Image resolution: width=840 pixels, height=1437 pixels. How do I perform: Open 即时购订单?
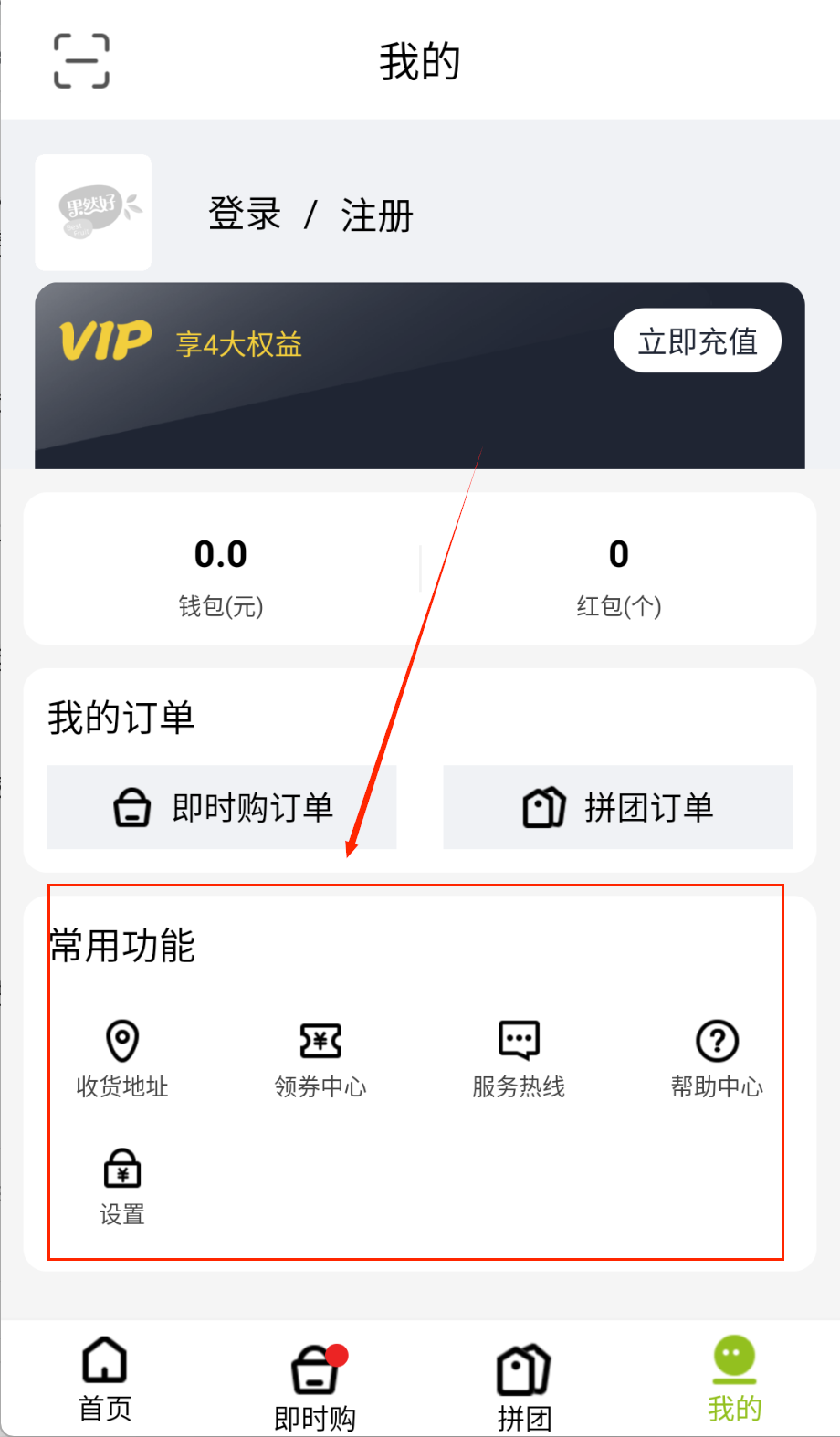[222, 807]
